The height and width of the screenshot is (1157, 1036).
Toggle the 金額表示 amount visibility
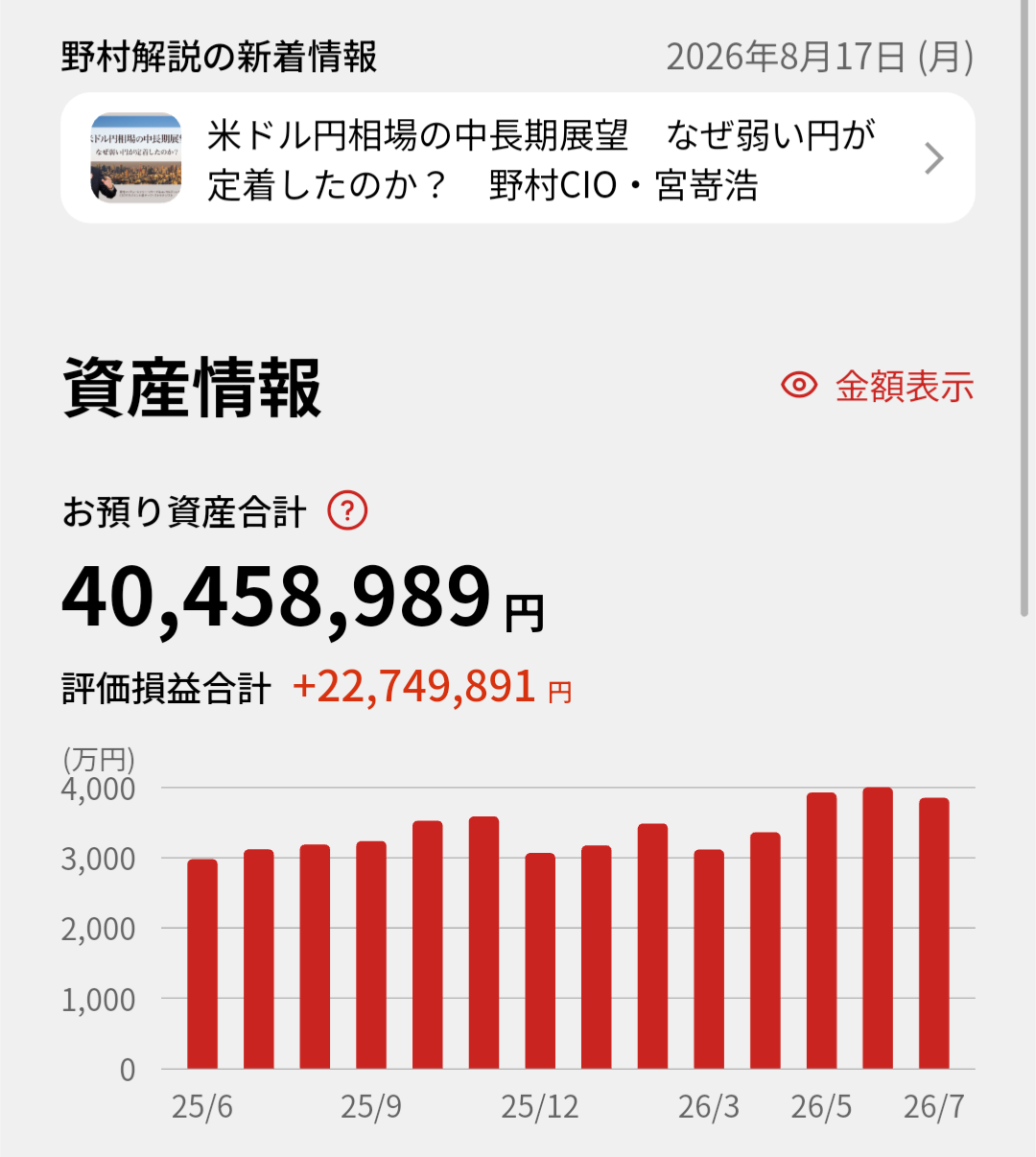[x=878, y=386]
